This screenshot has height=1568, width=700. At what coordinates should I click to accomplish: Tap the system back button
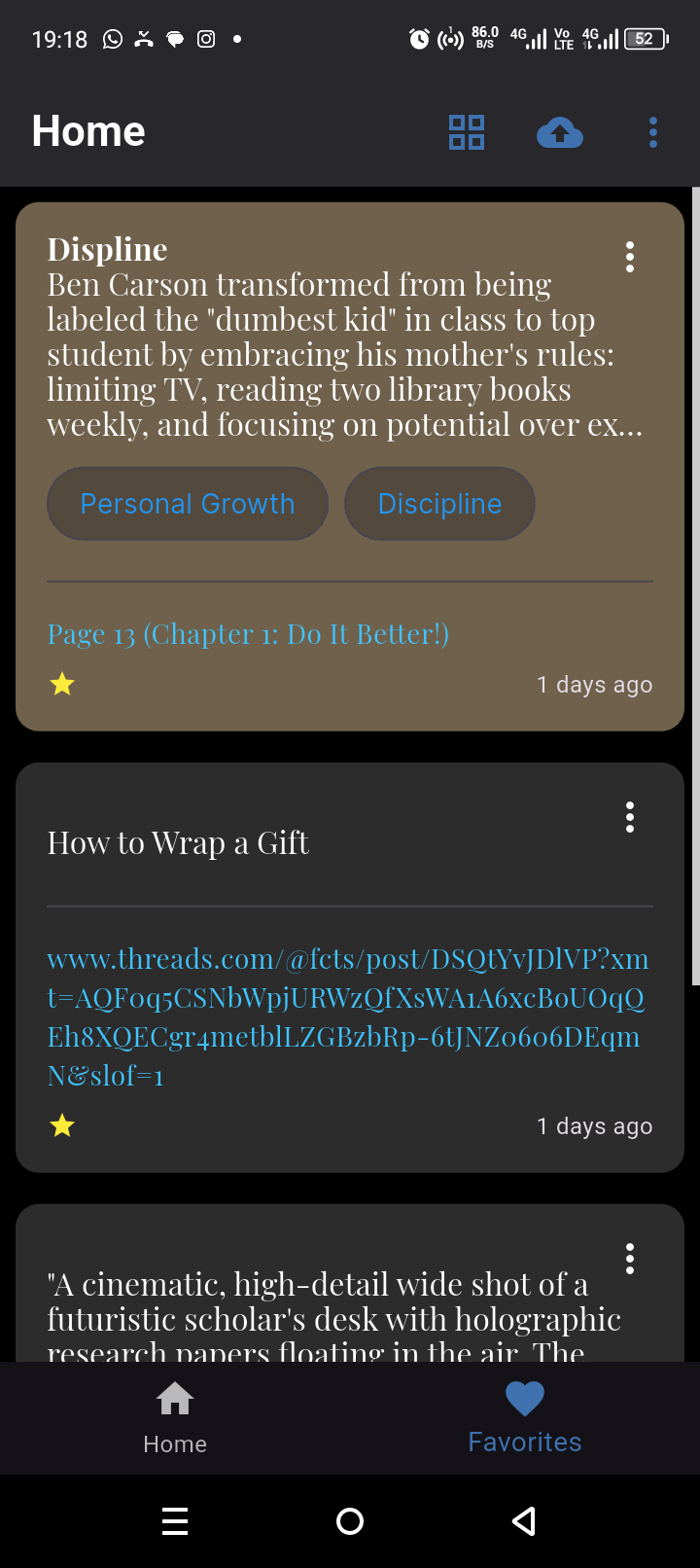(524, 1521)
